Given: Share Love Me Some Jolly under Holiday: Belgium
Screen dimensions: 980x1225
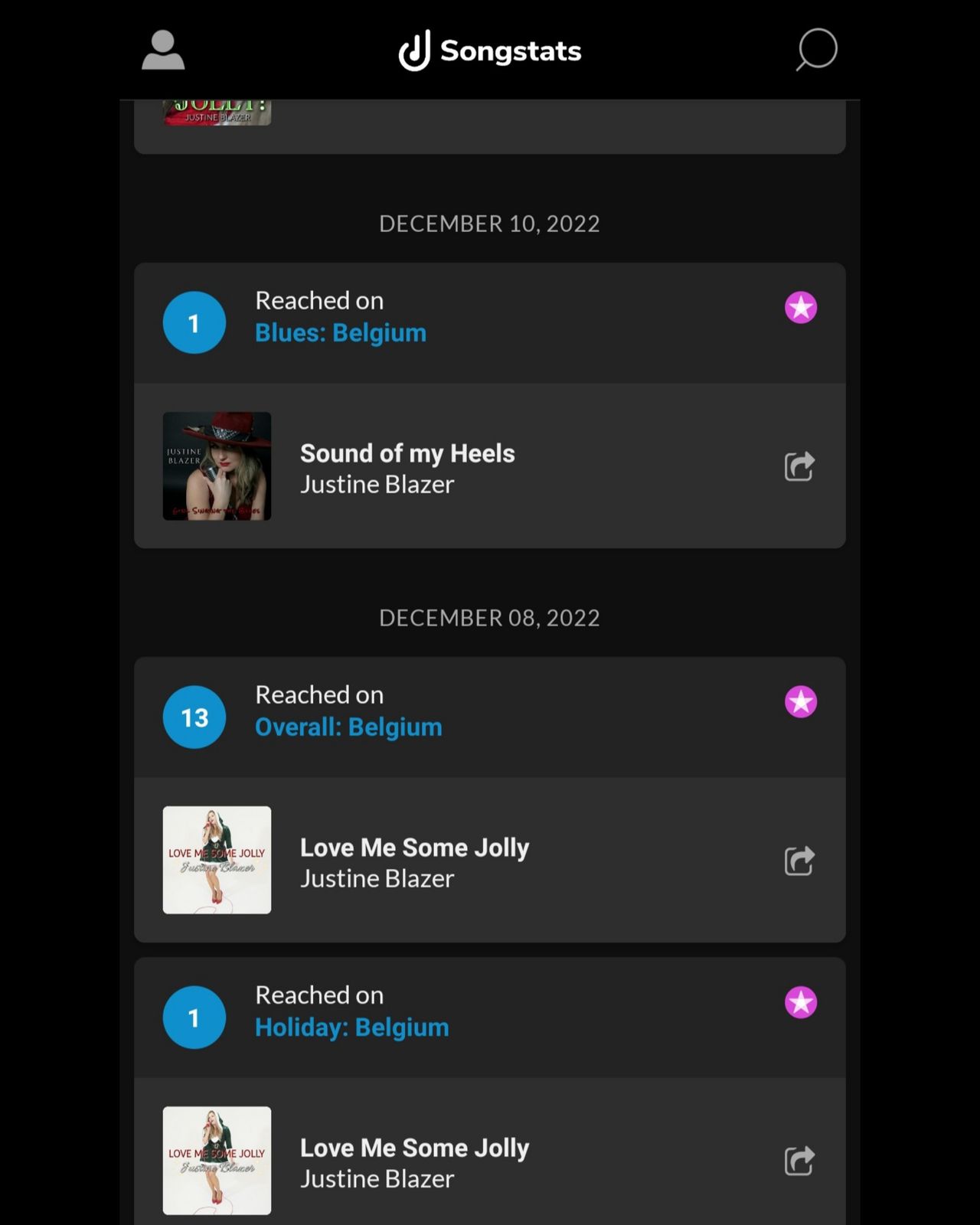Looking at the screenshot, I should click(x=799, y=1161).
